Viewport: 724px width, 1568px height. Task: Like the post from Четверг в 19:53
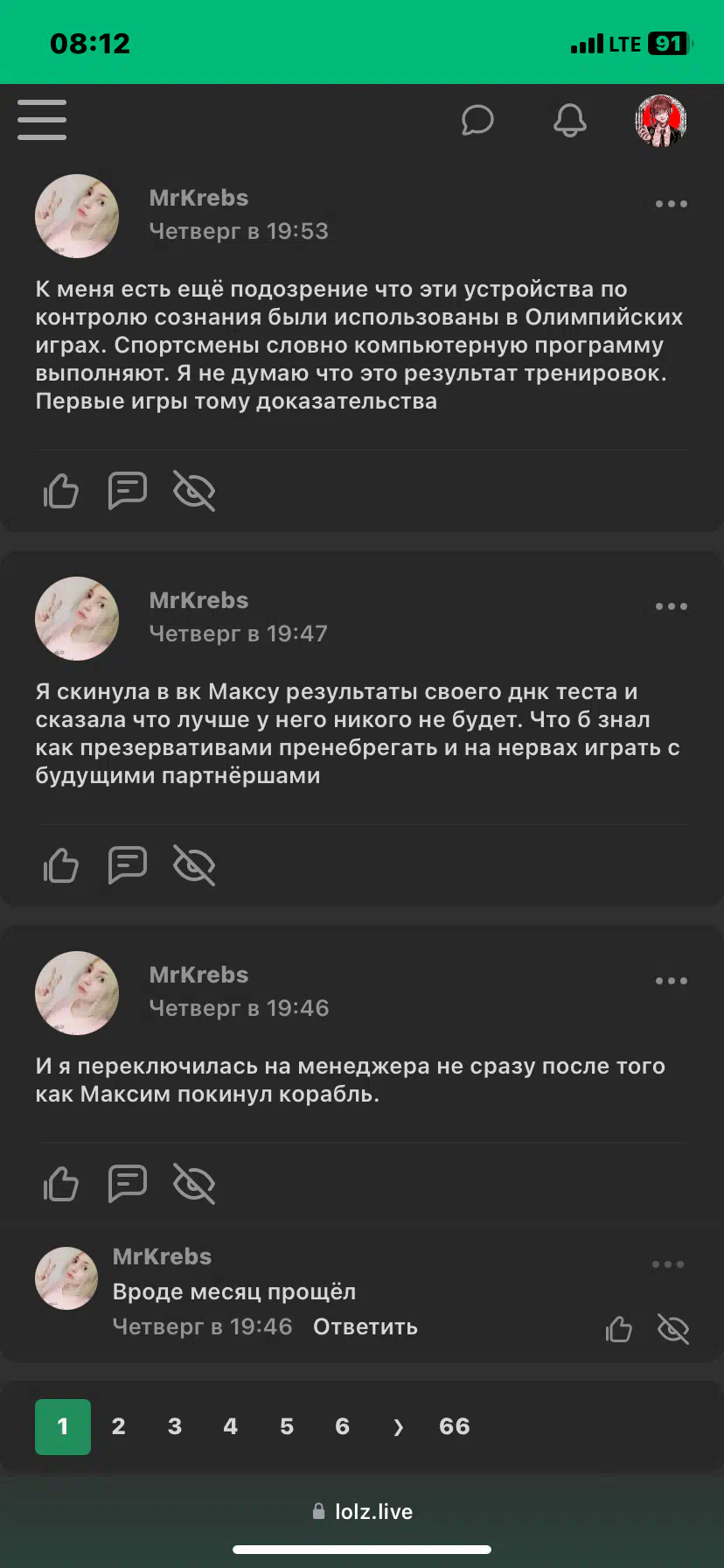click(61, 490)
